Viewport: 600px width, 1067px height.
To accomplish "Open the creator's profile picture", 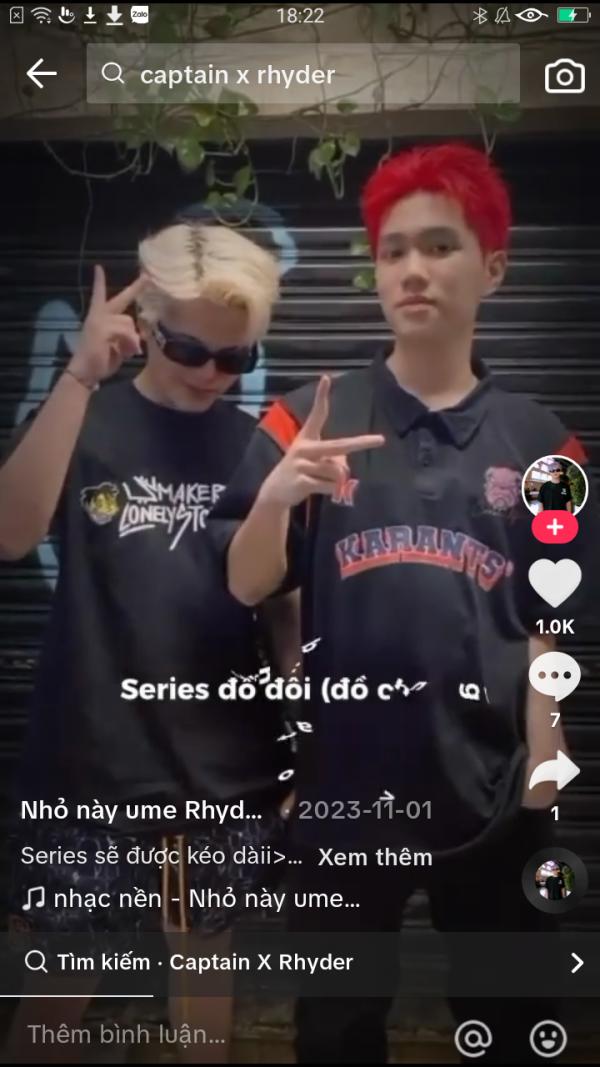I will pos(554,488).
